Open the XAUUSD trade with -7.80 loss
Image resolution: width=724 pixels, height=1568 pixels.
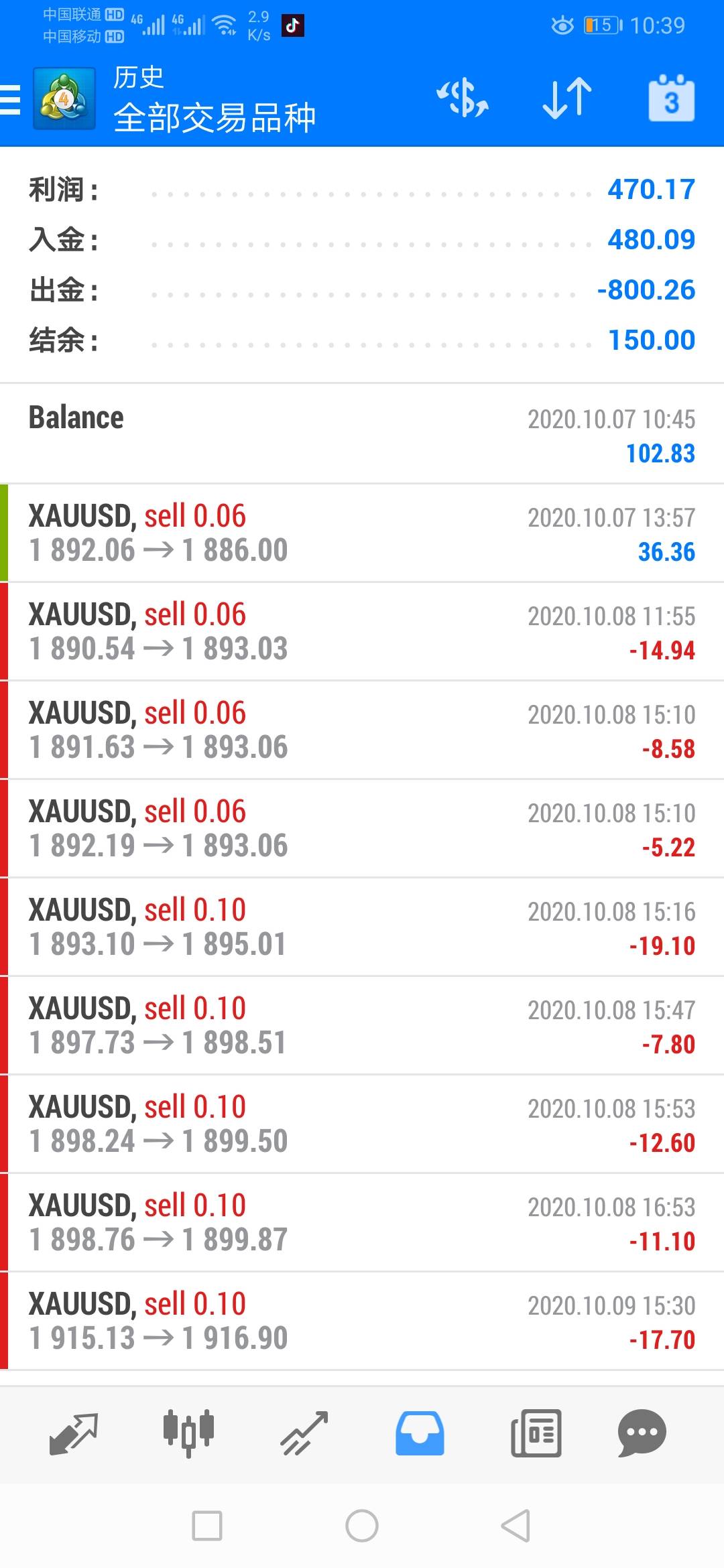click(x=362, y=1025)
